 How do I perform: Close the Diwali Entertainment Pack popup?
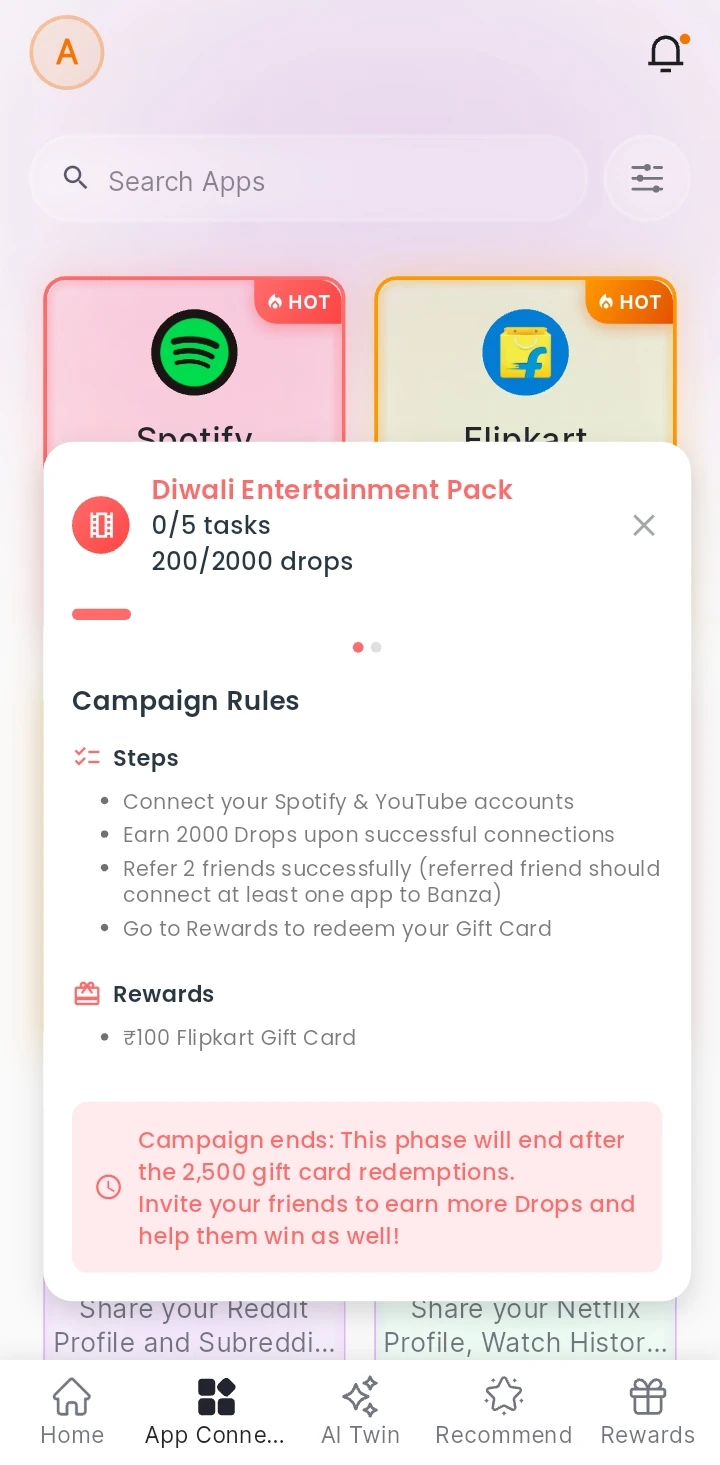[644, 525]
